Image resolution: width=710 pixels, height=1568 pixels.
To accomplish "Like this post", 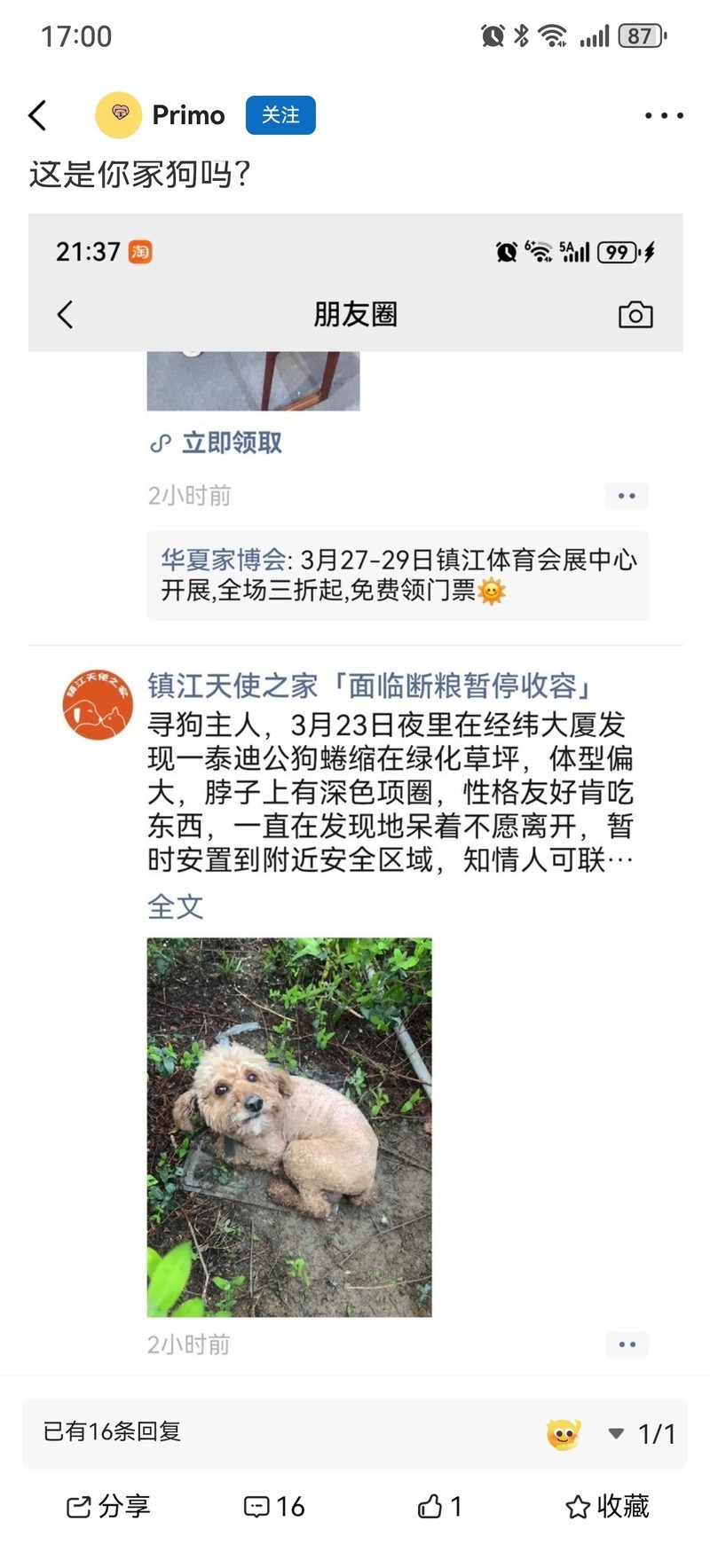I will tap(439, 1506).
